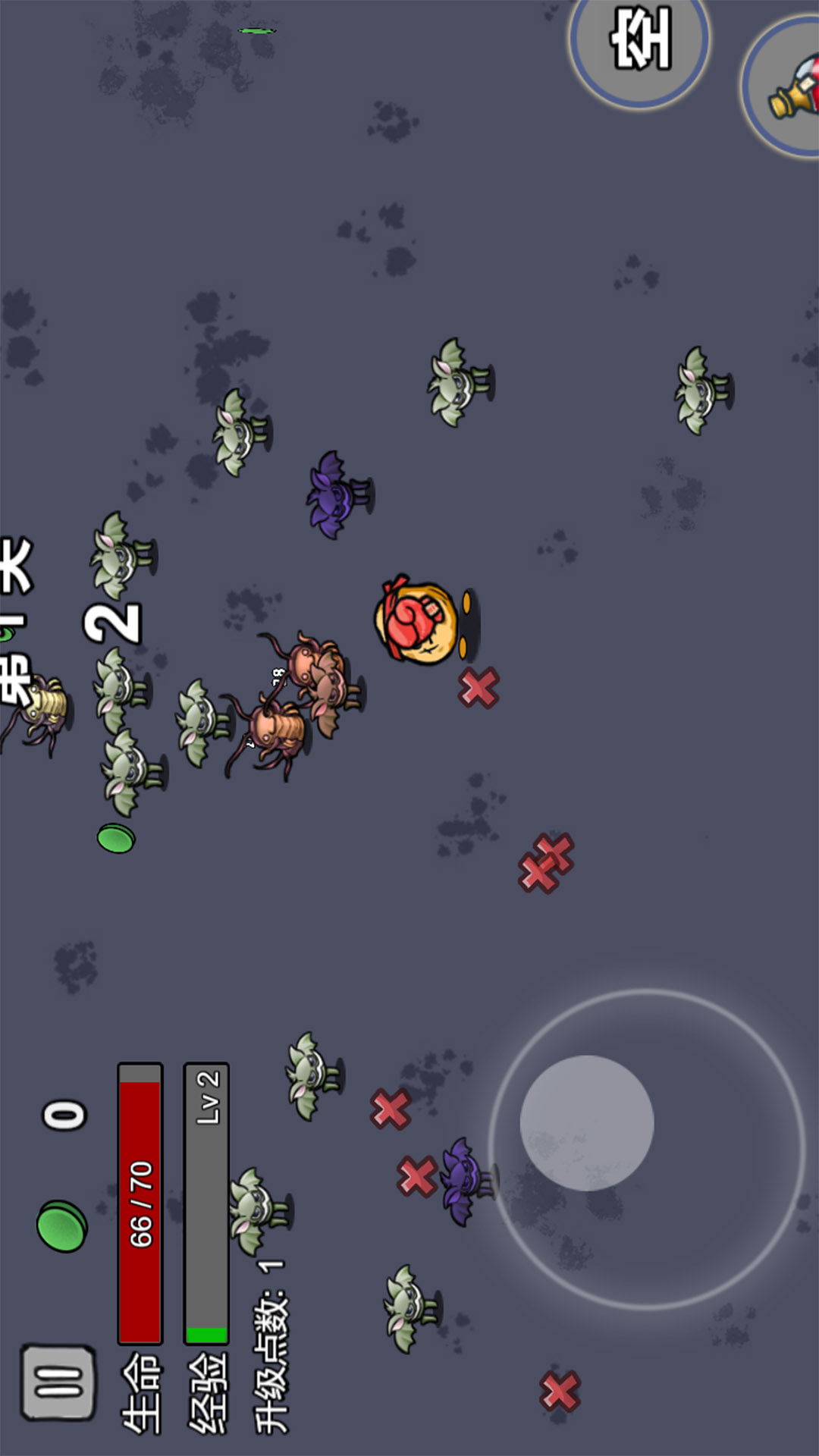Use the red potion bottle
Viewport: 819px width, 1456px height.
781,86
